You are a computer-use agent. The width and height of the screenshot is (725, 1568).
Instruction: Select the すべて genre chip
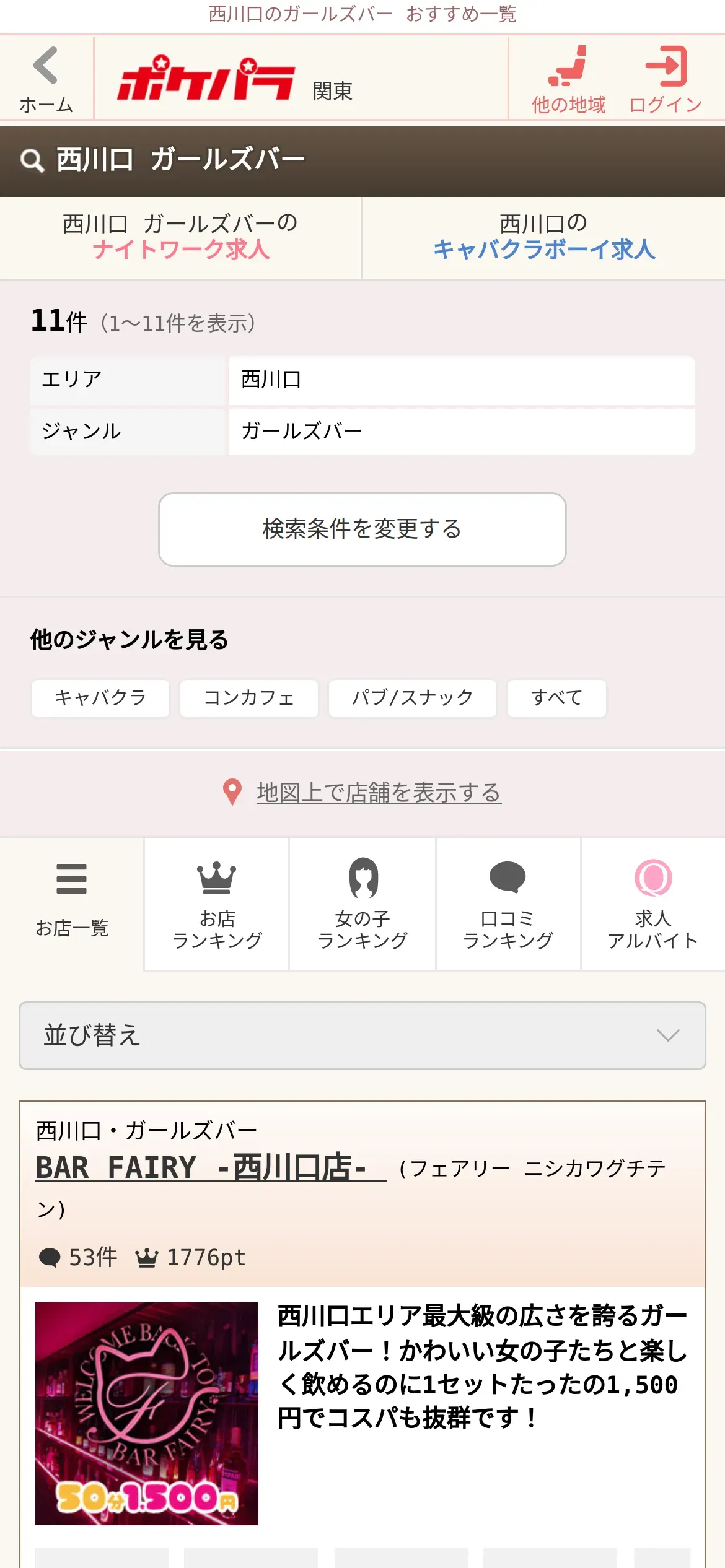coord(556,698)
